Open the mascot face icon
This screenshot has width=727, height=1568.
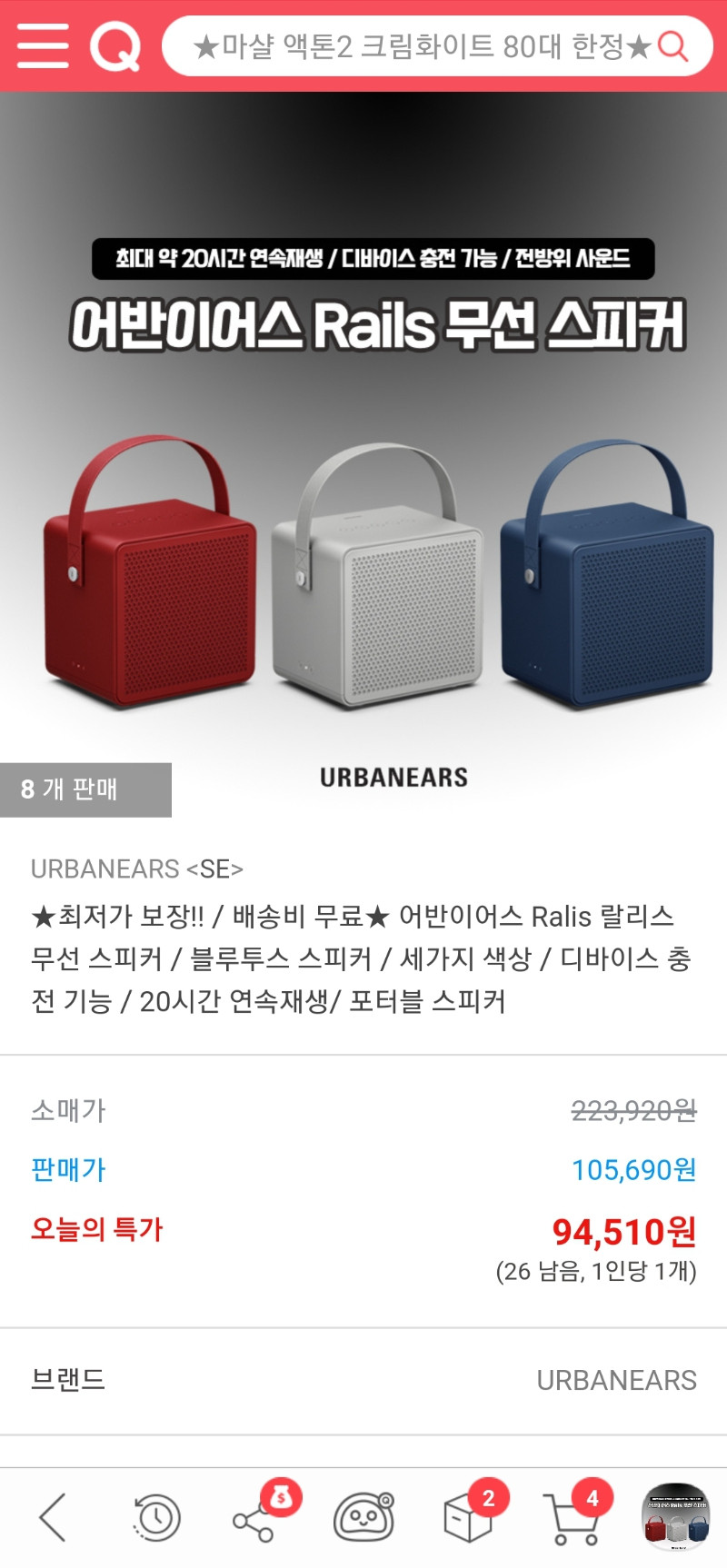pos(363,1518)
